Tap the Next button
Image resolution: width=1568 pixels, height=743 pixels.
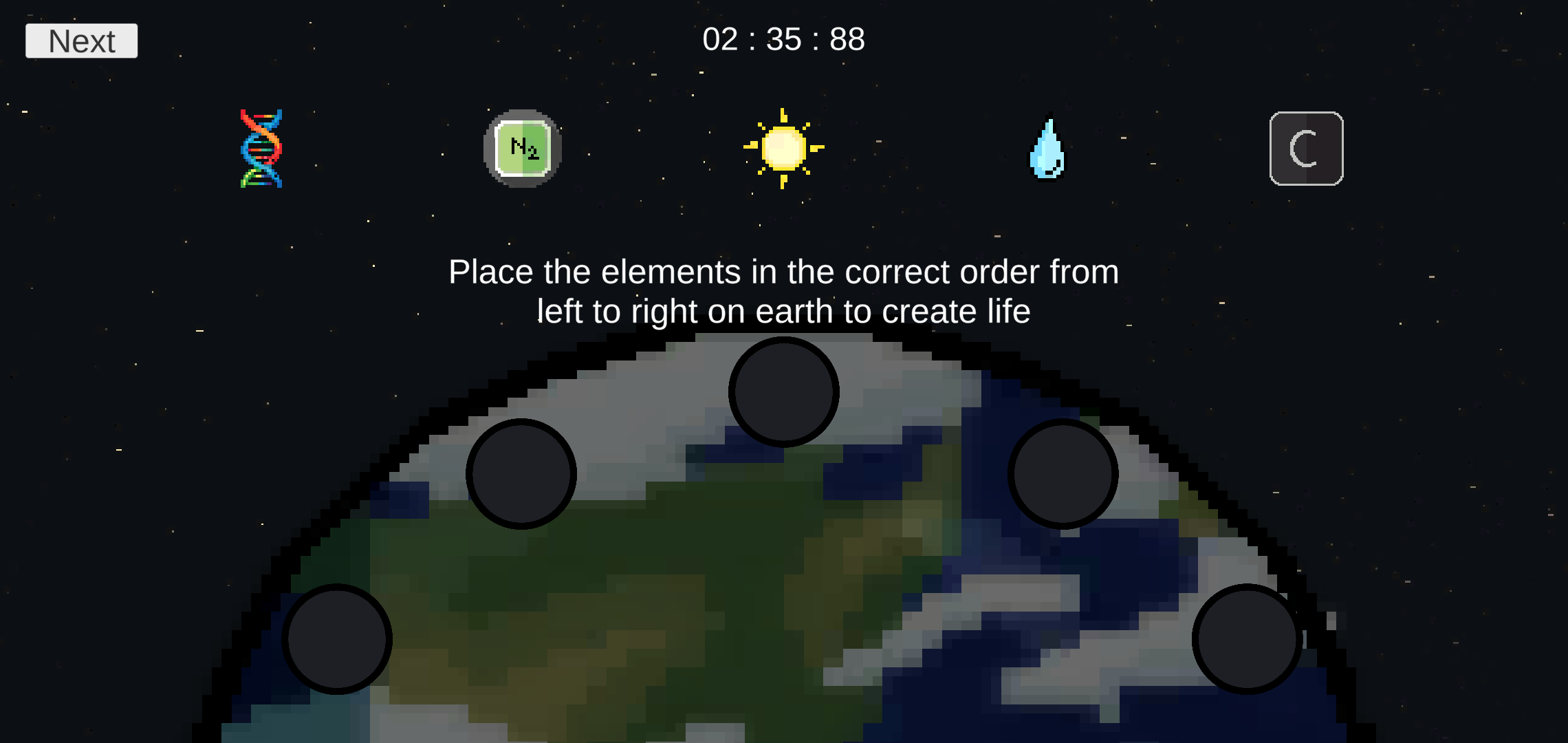[x=81, y=41]
